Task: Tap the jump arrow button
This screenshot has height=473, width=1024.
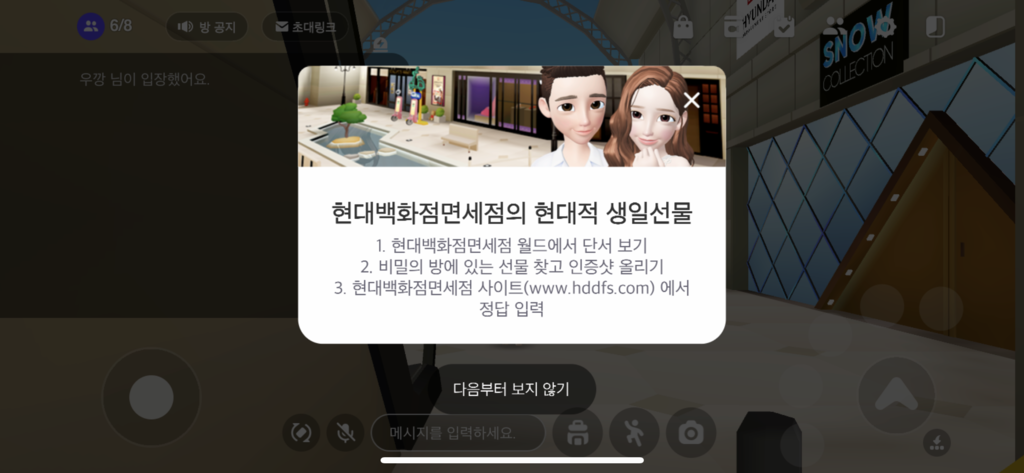Action: pos(895,395)
